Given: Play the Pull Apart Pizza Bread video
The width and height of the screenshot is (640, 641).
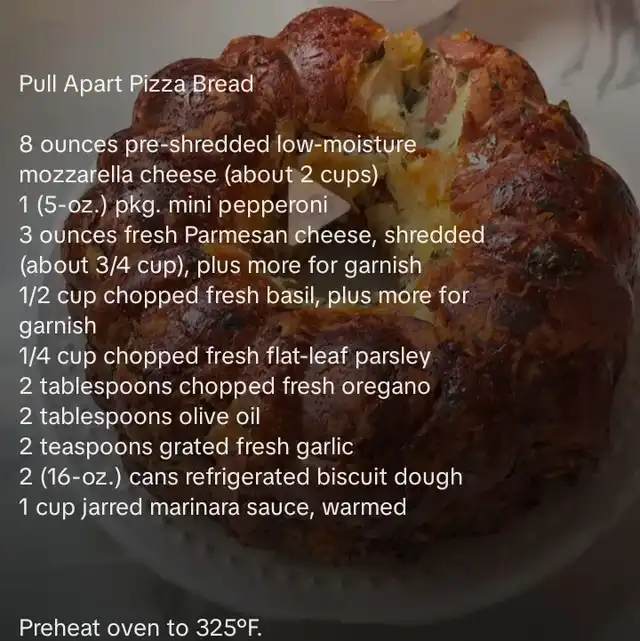Looking at the screenshot, I should coord(316,209).
